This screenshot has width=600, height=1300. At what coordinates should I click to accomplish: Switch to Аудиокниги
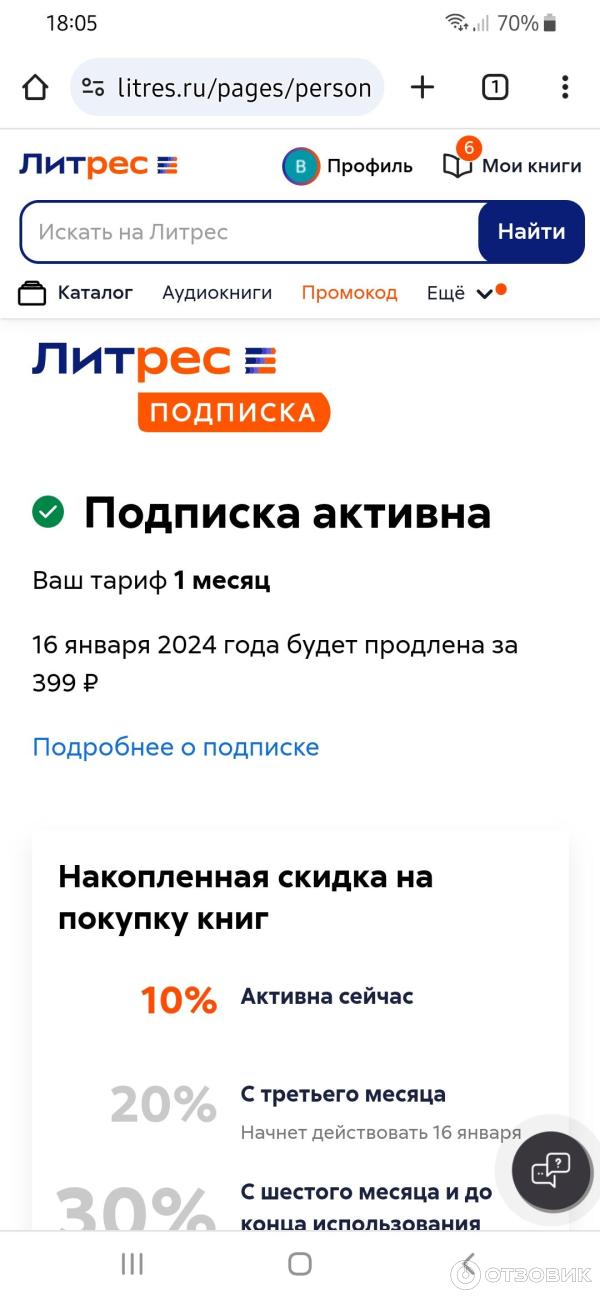pyautogui.click(x=217, y=293)
